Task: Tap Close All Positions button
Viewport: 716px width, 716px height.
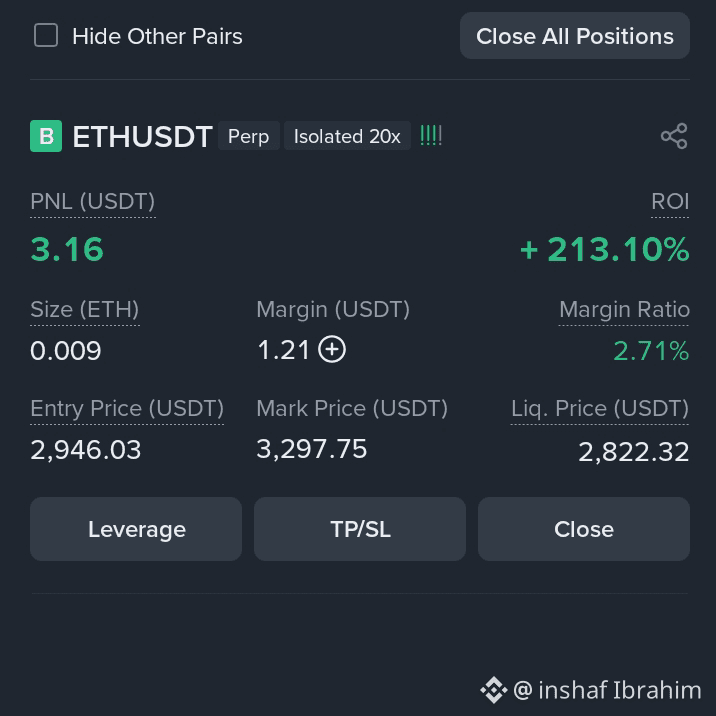Action: click(x=574, y=36)
